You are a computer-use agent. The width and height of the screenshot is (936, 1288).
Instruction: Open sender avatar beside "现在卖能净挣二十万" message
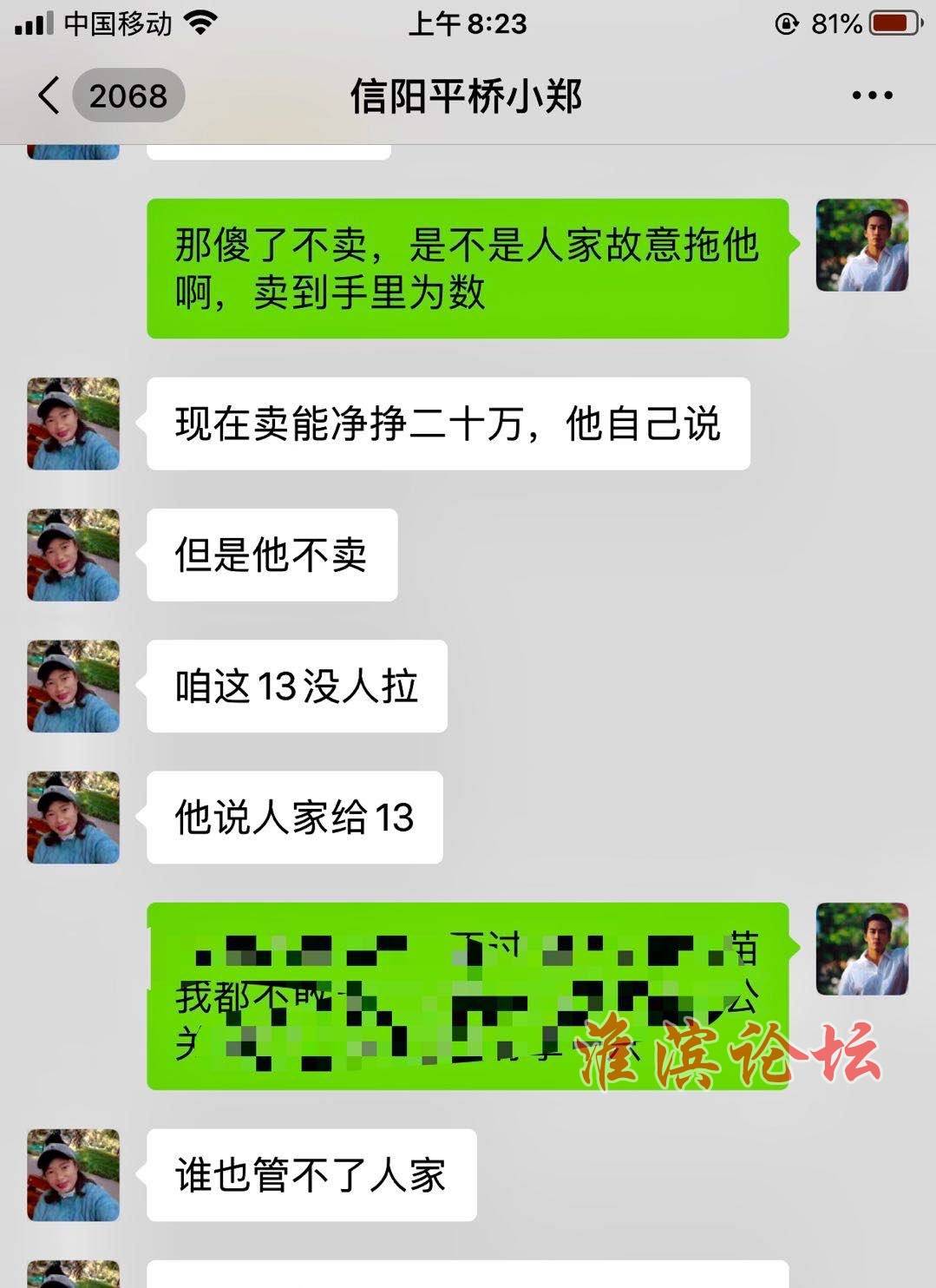(x=73, y=424)
